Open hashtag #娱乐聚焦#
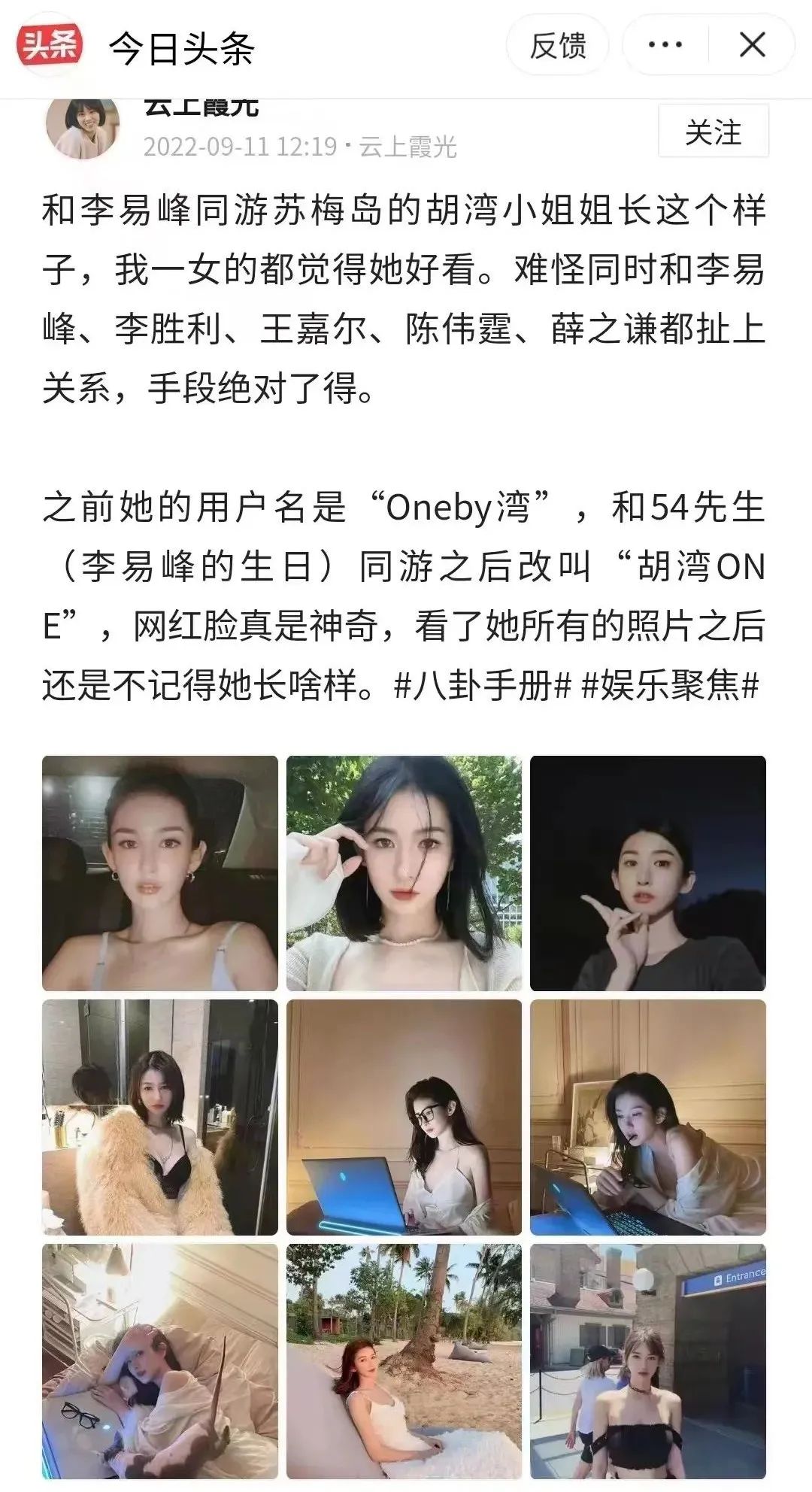Image resolution: width=812 pixels, height=1492 pixels. (x=670, y=686)
